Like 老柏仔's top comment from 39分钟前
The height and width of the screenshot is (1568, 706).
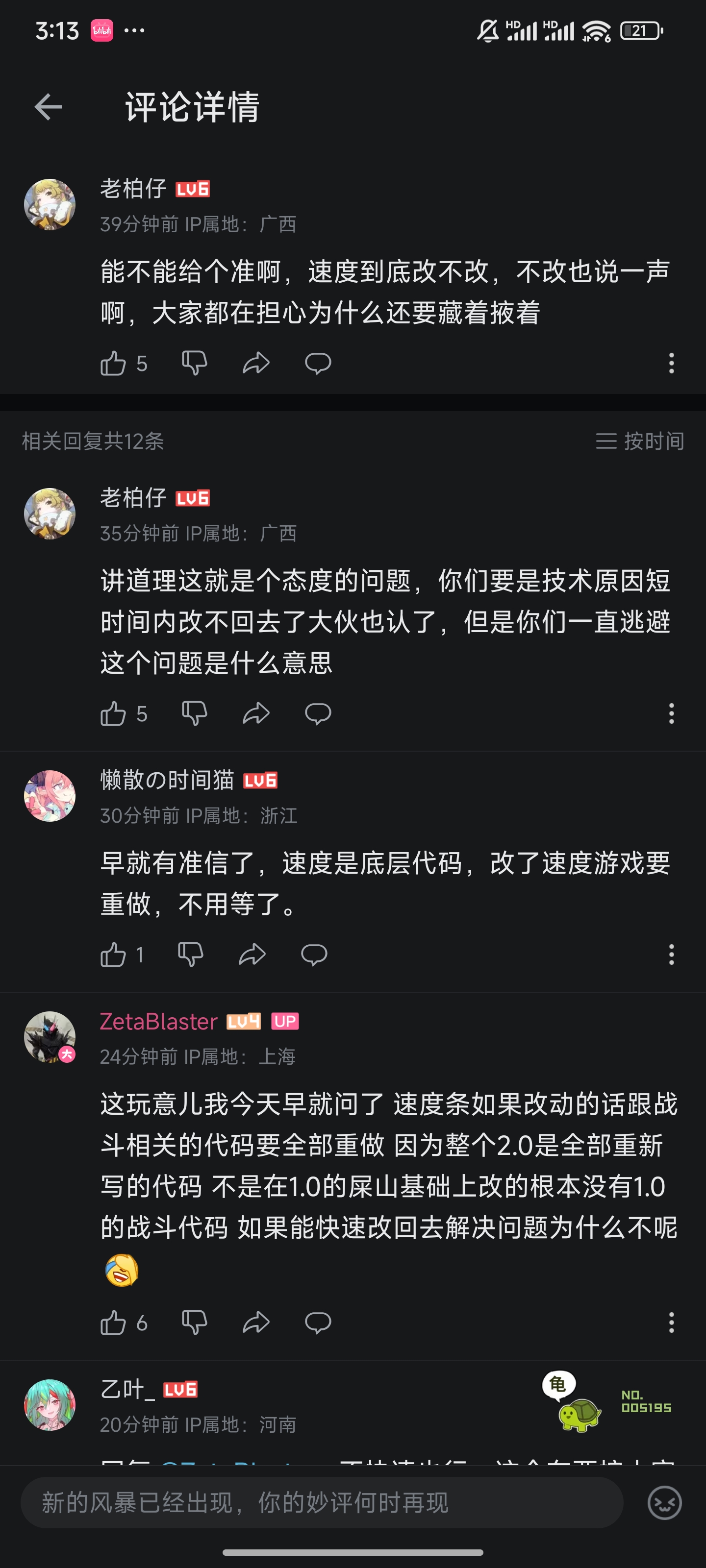113,364
